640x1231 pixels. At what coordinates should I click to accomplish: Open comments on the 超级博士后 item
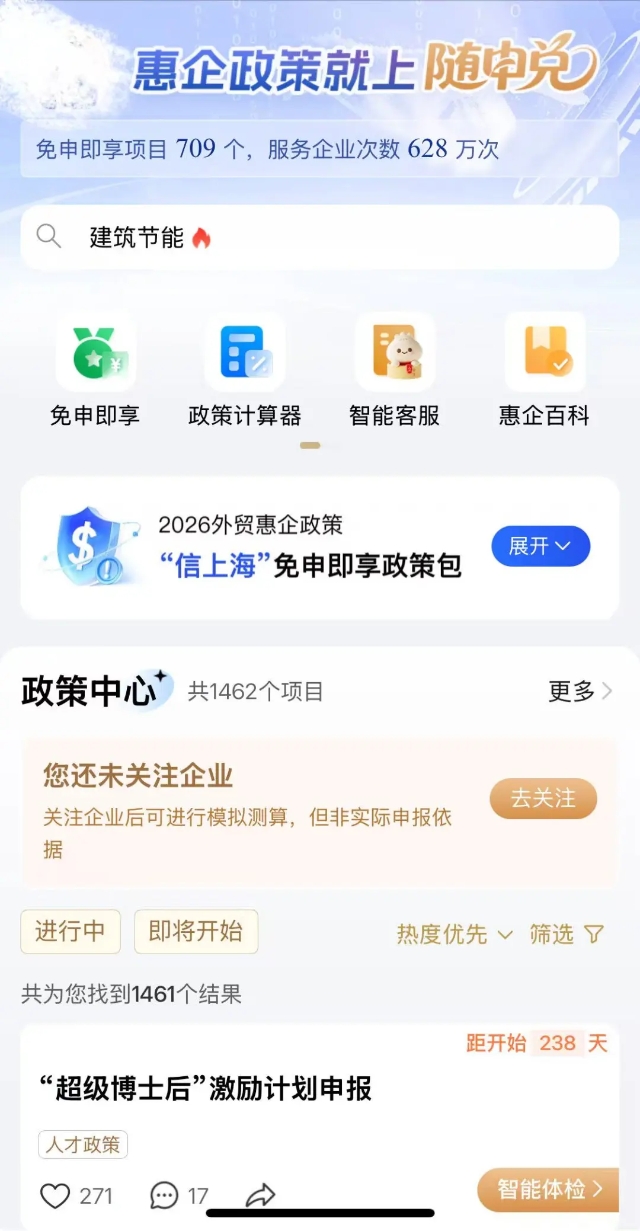pyautogui.click(x=164, y=1195)
